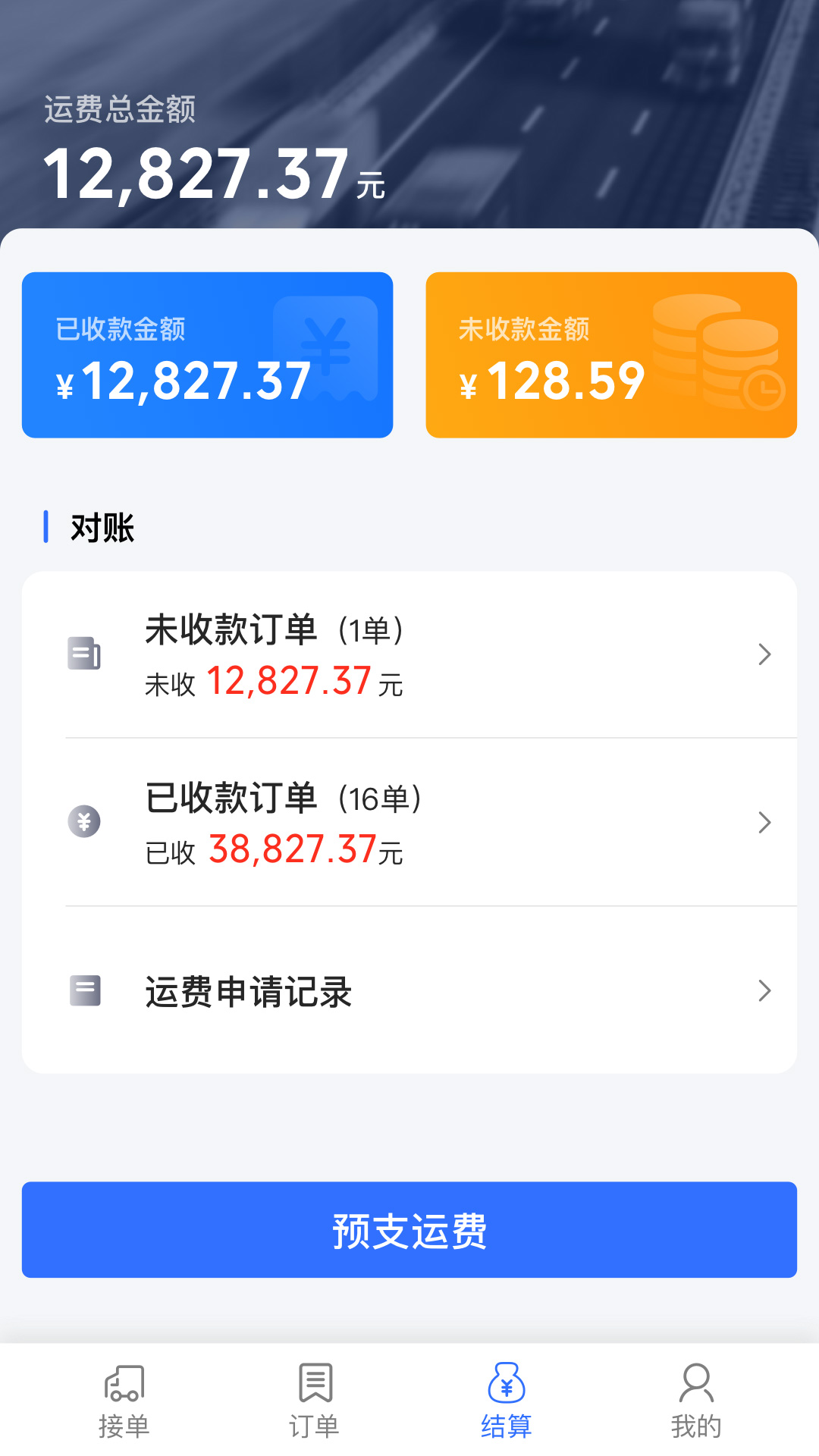Select the 接单 truck icon in bottom bar

[x=124, y=1385]
